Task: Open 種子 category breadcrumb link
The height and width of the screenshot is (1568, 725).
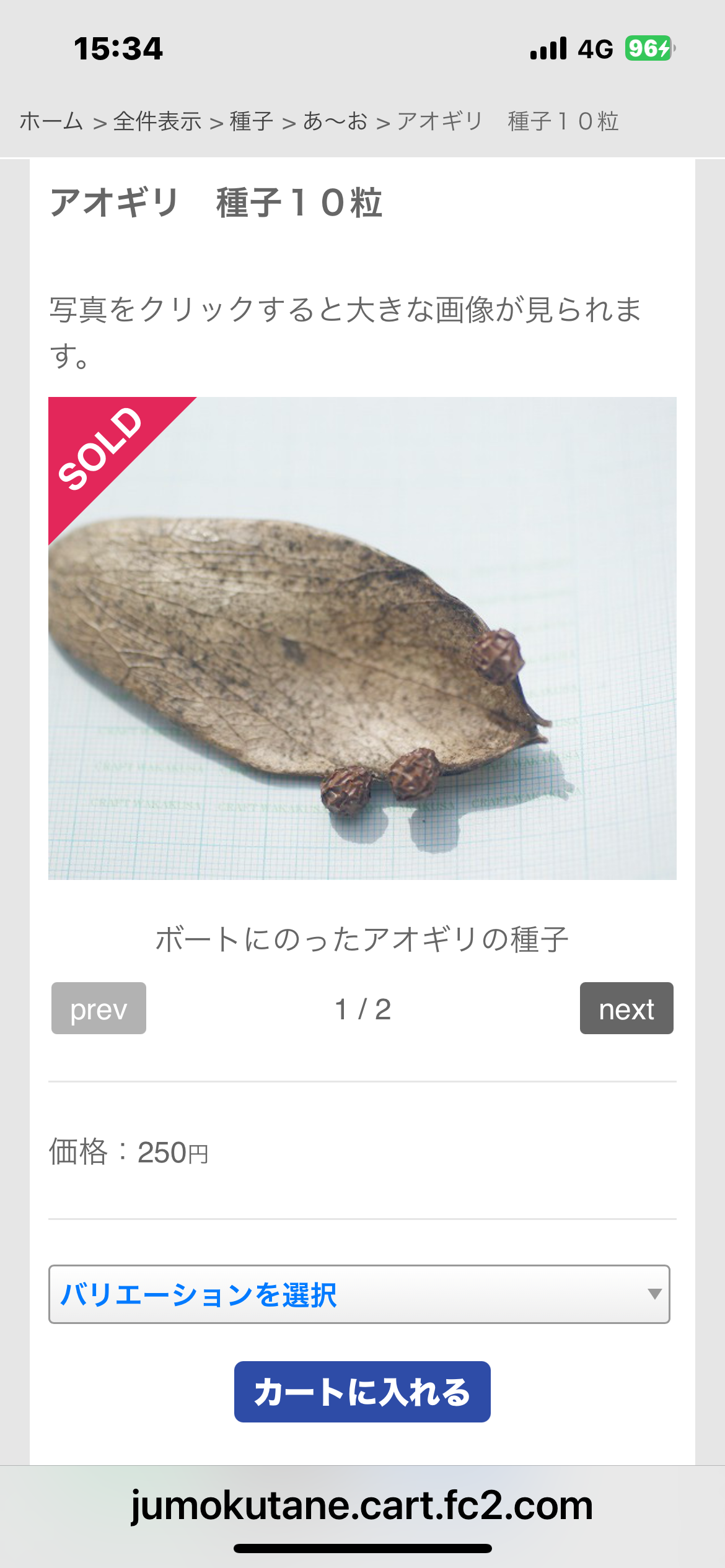Action: pos(252,121)
